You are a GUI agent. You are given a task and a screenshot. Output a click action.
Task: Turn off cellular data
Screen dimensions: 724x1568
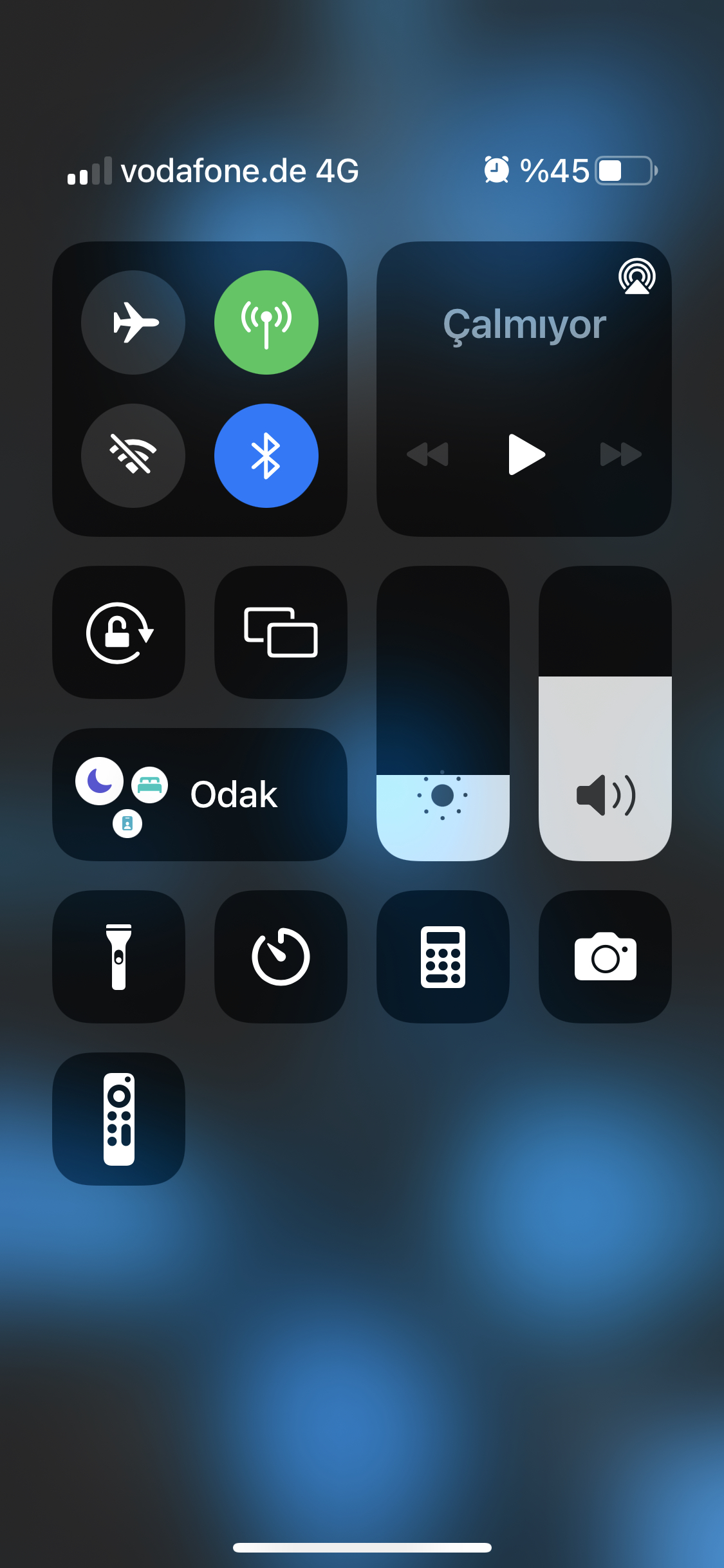coord(266,322)
